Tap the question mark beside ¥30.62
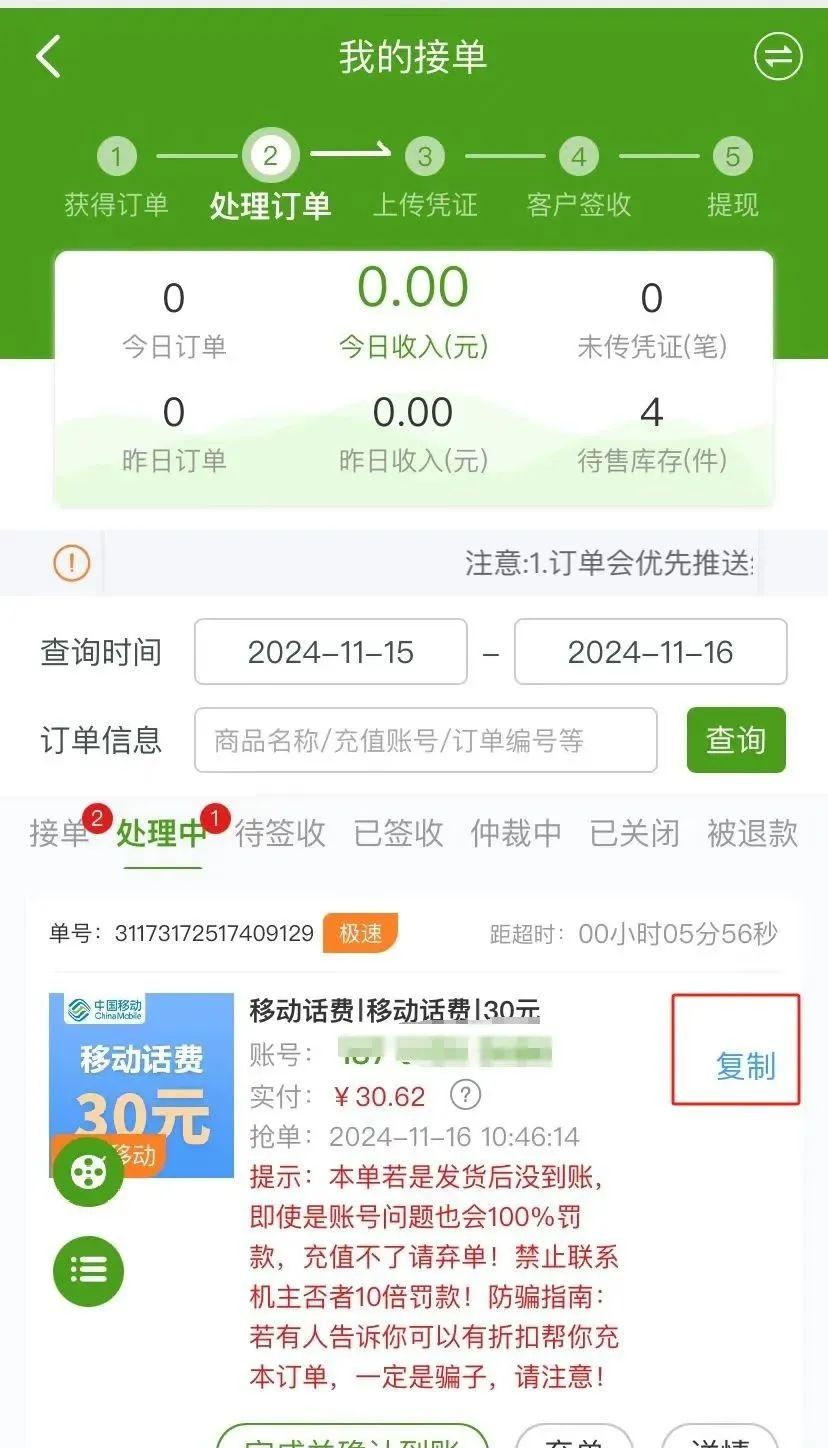The height and width of the screenshot is (1448, 828). (x=465, y=1095)
